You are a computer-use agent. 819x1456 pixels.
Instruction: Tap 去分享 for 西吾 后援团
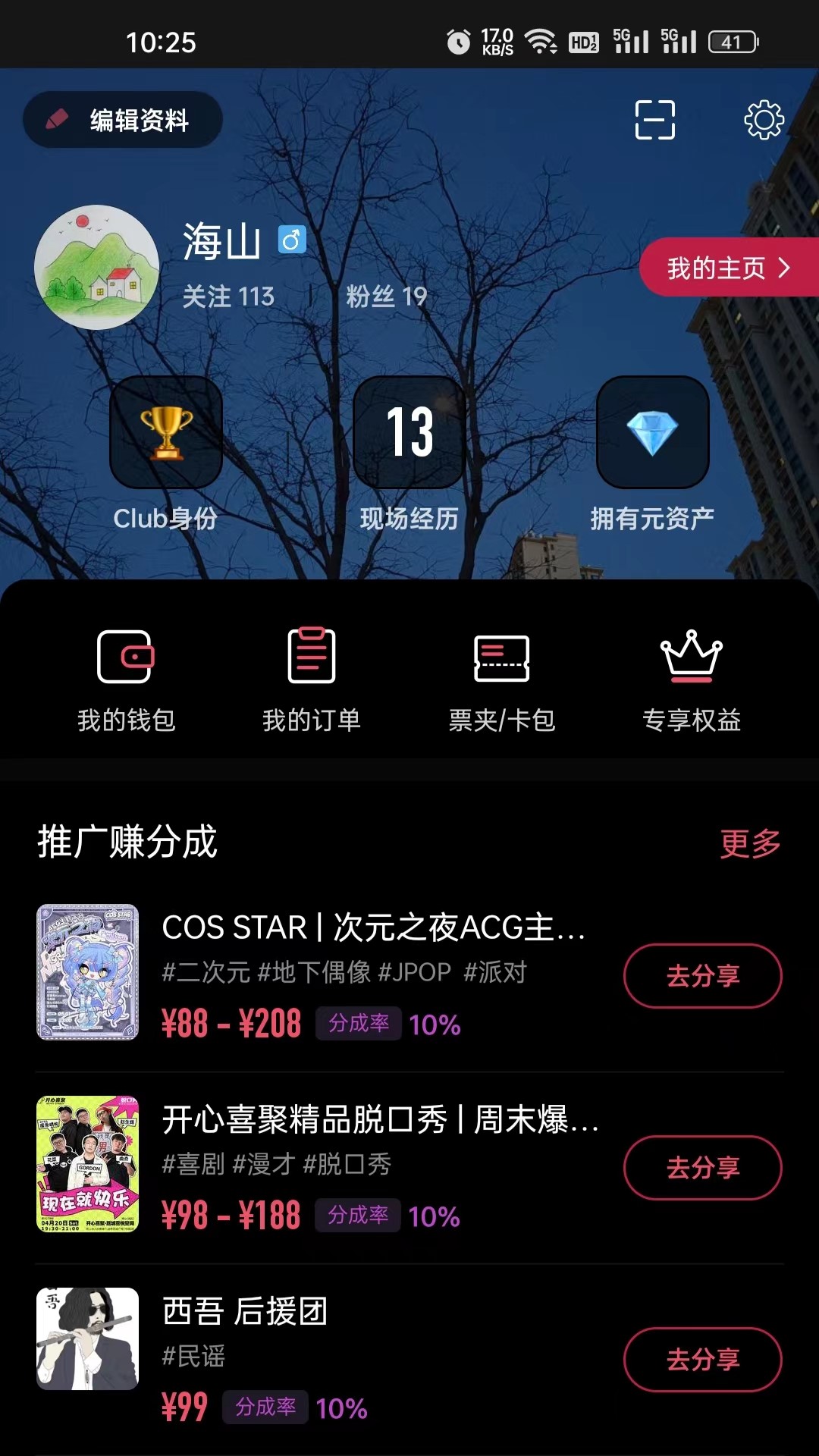702,1360
